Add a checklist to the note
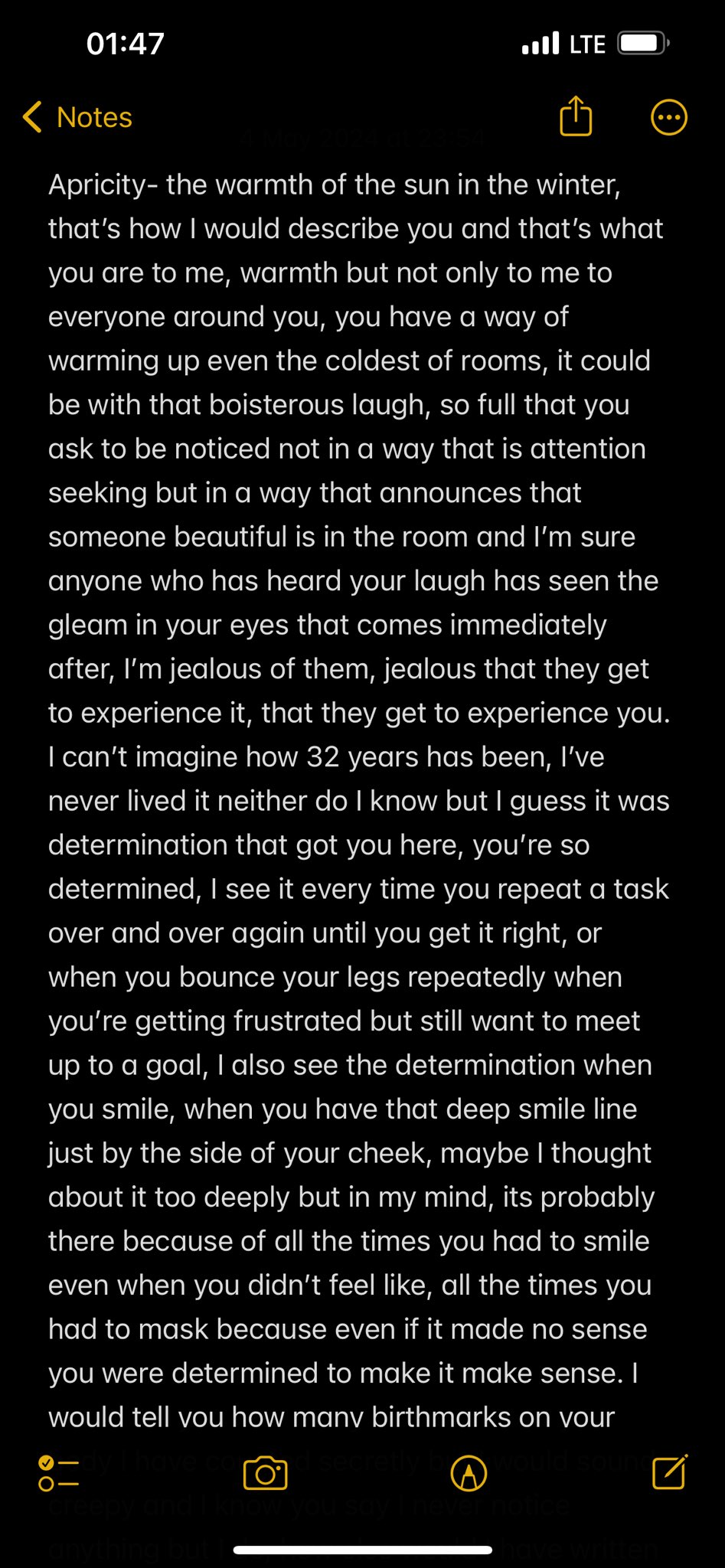725x1568 pixels. 58,1473
